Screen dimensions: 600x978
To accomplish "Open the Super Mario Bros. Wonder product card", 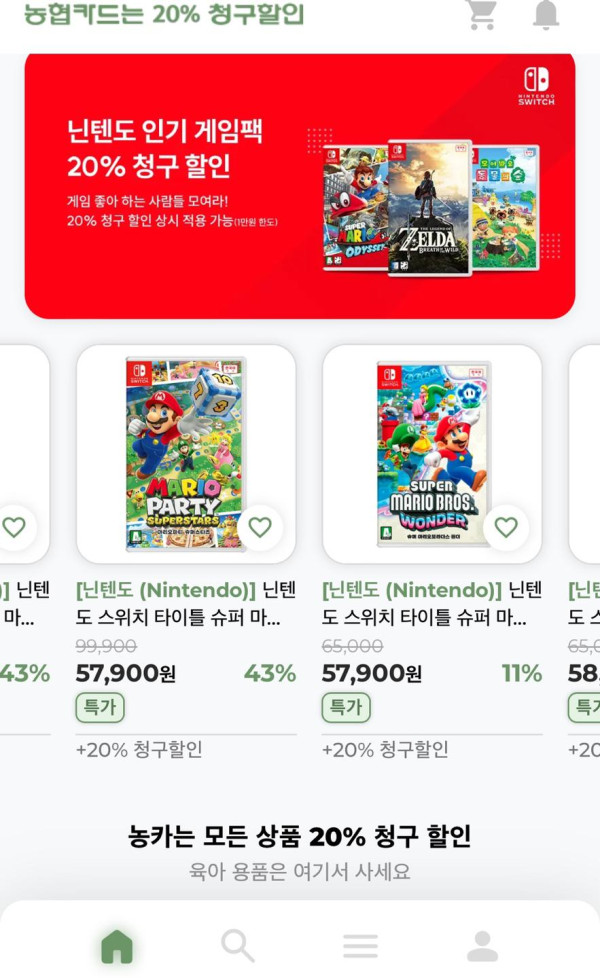I will pyautogui.click(x=432, y=455).
